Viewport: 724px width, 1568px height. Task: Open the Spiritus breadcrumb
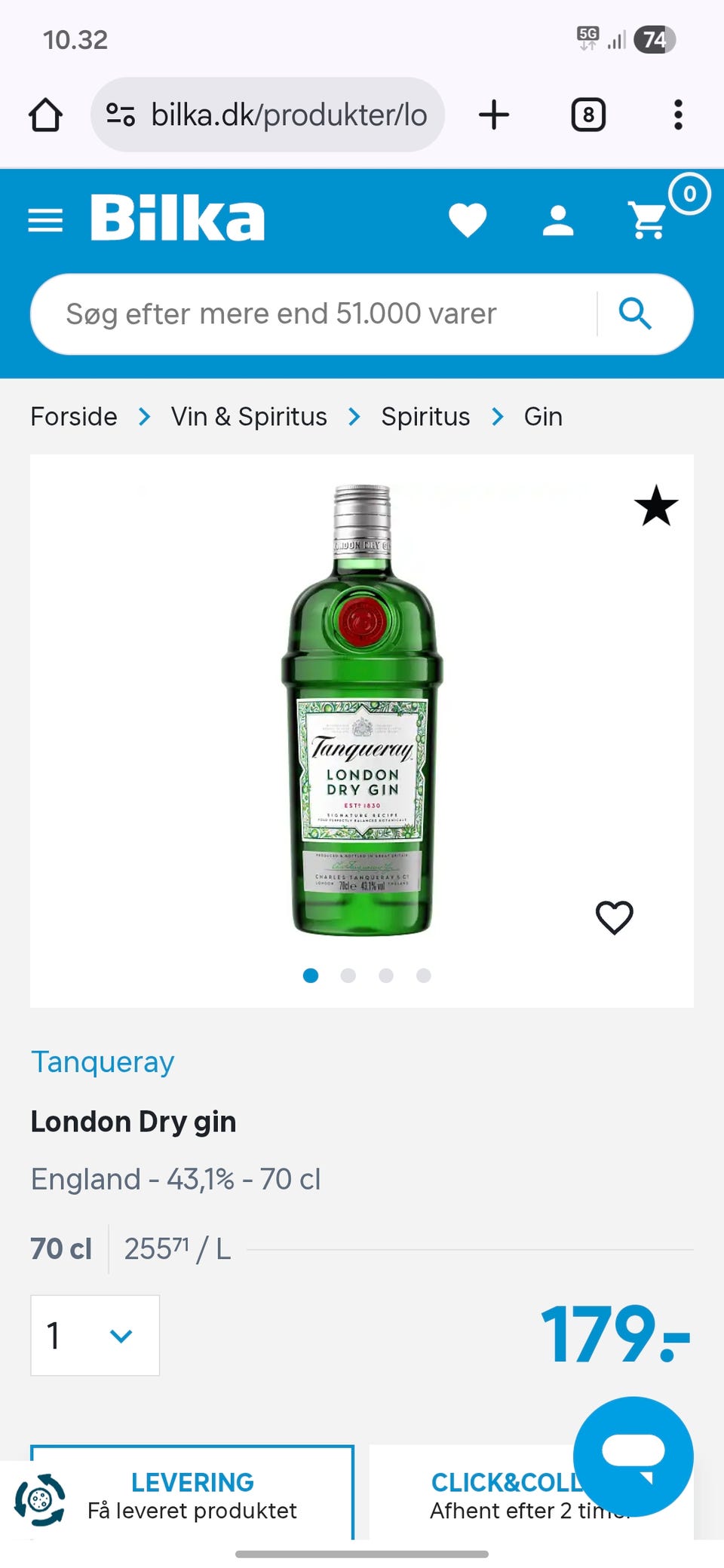[425, 417]
